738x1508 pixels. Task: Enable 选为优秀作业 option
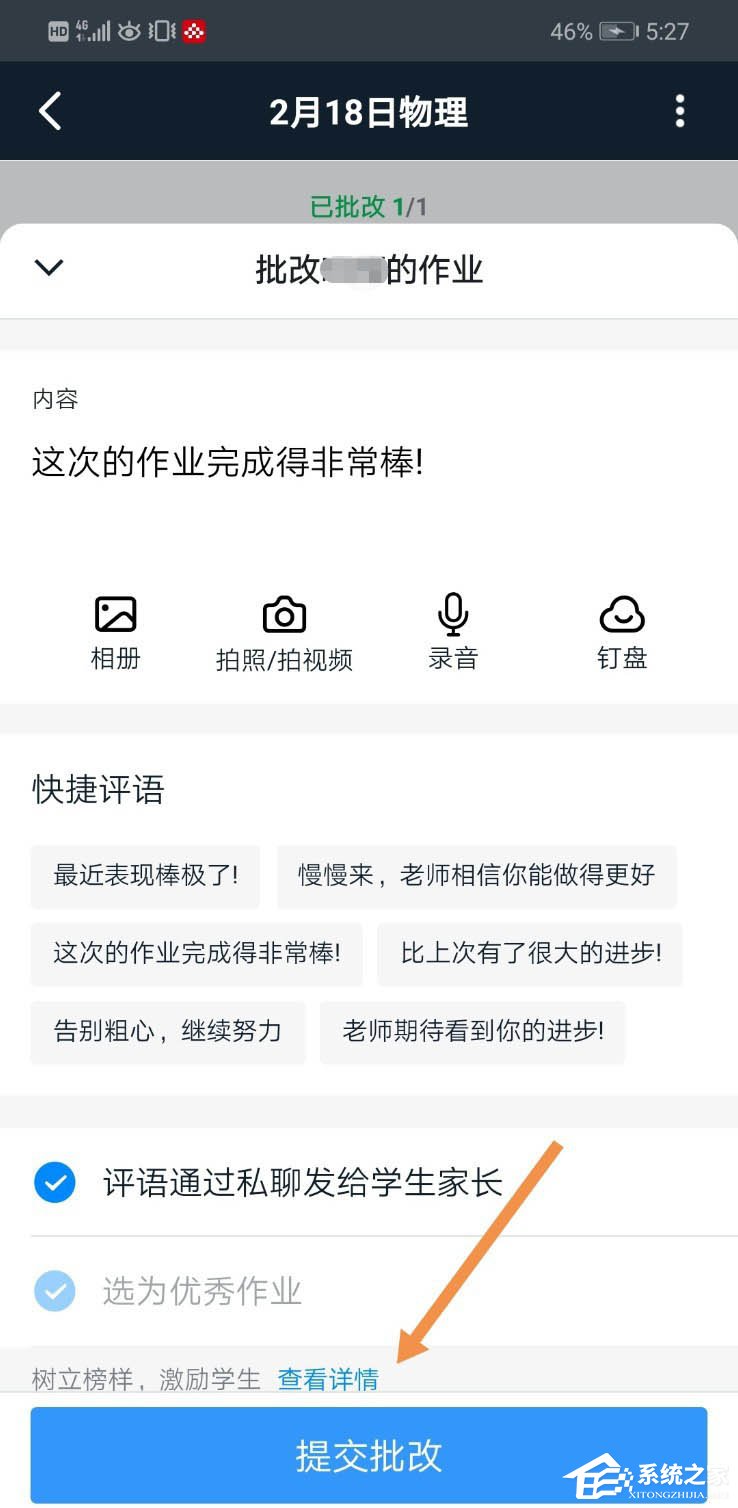pos(55,1291)
